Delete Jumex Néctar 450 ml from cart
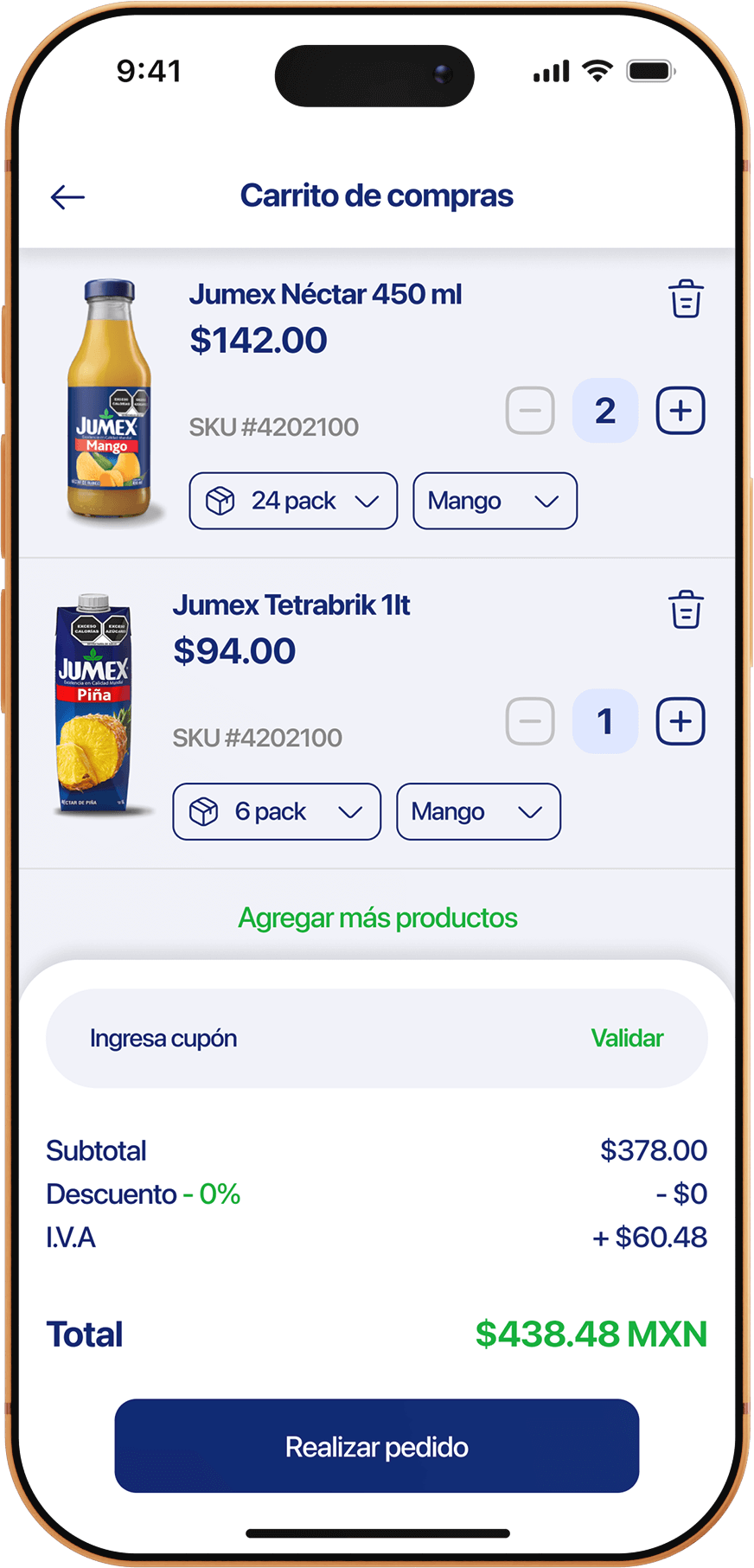The width and height of the screenshot is (754, 1568). click(686, 299)
